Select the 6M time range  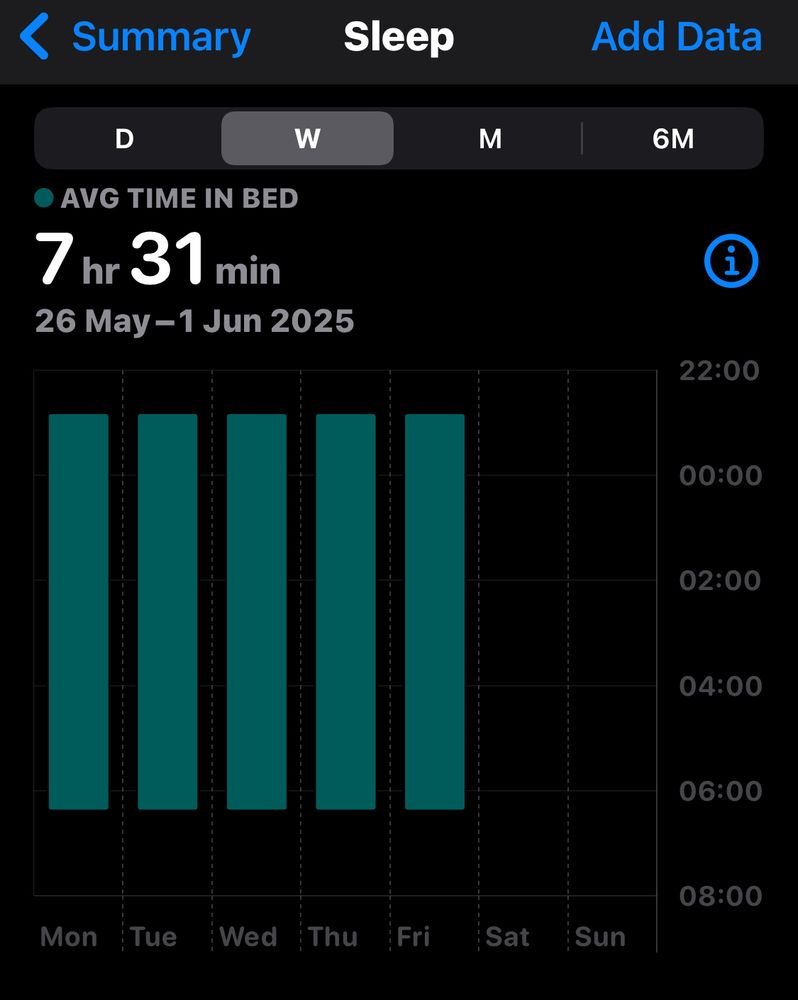(x=675, y=139)
